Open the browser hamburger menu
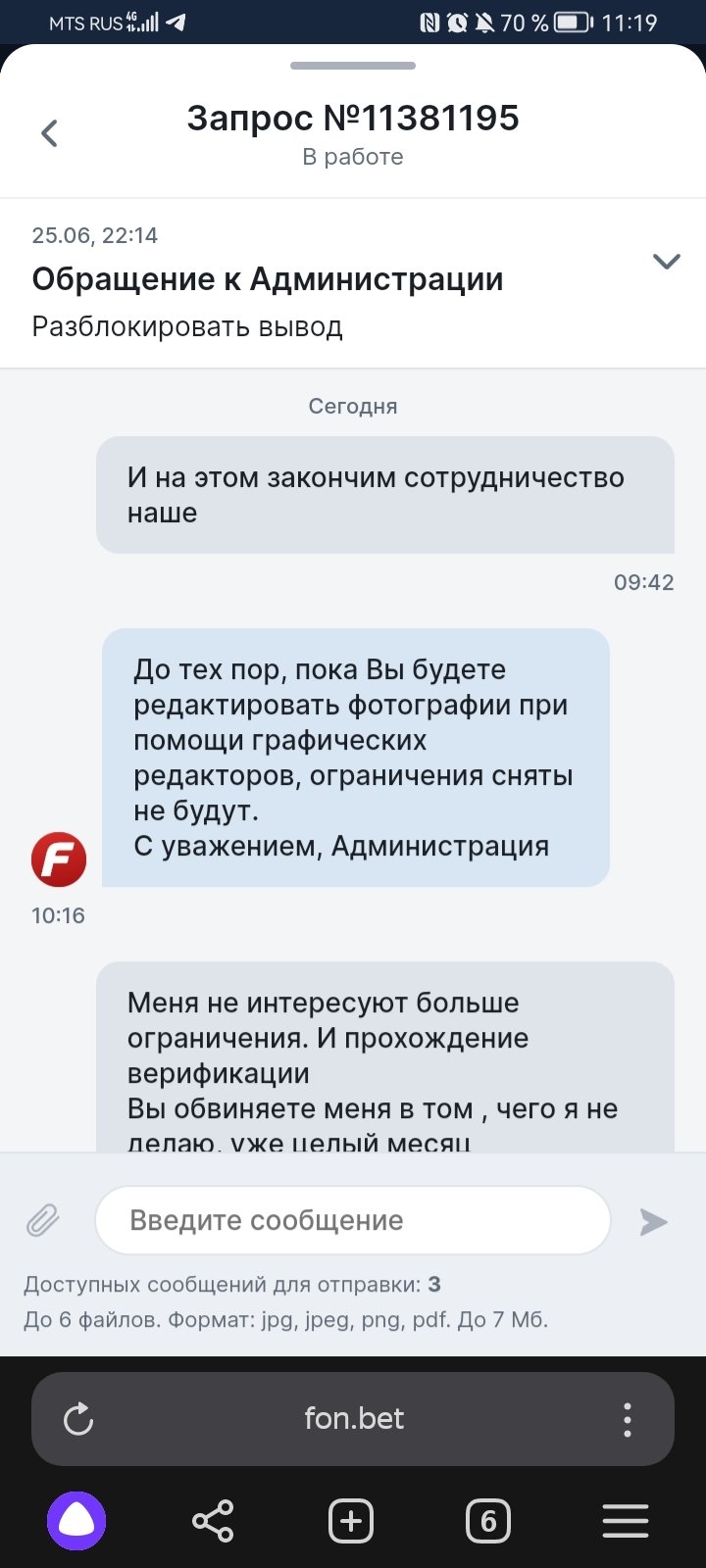 (626, 1522)
